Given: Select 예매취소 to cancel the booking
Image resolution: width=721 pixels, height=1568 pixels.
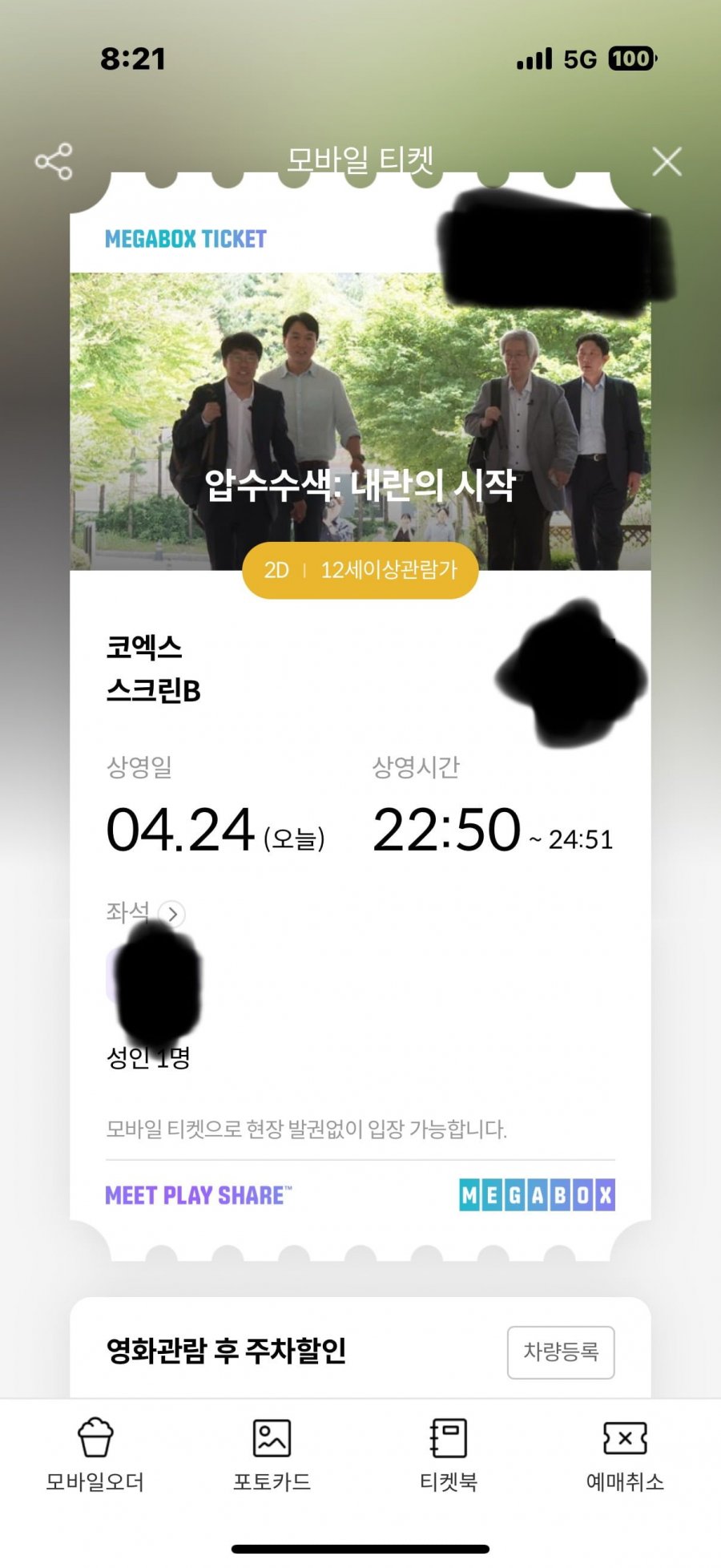Looking at the screenshot, I should 625,1454.
